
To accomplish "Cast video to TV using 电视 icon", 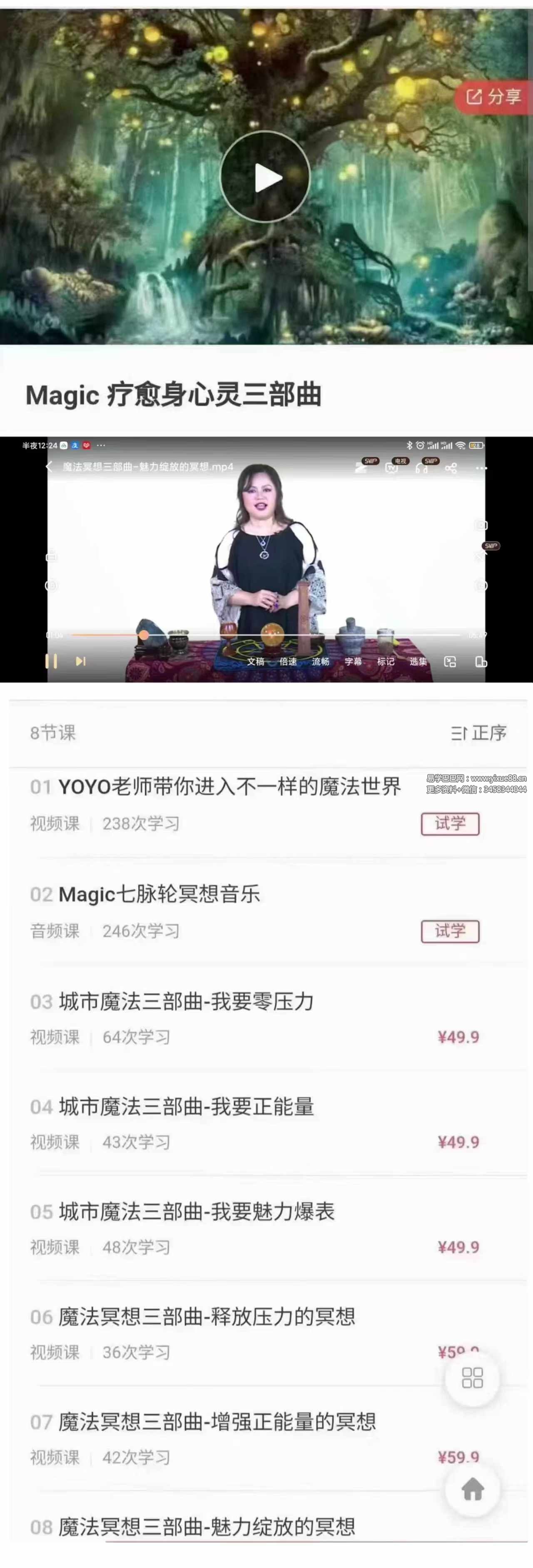I will coord(392,467).
